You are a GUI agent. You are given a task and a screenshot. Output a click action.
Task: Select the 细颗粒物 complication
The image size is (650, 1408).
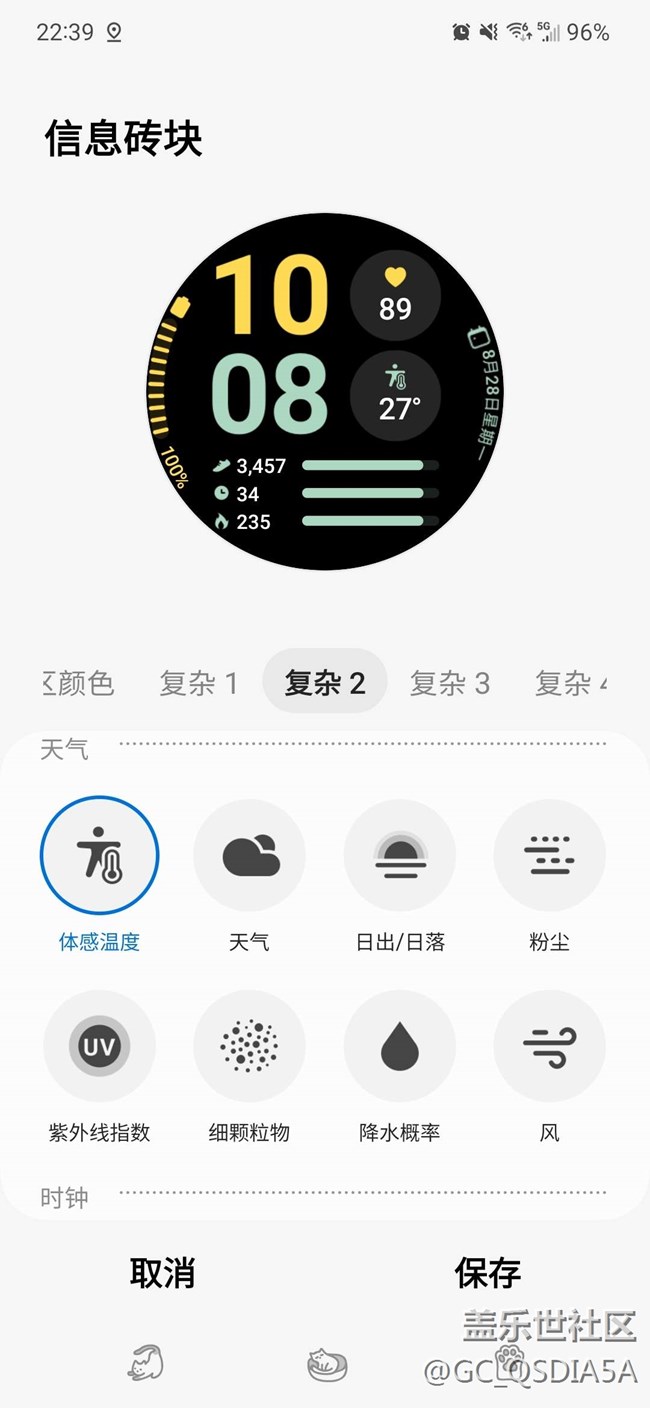pos(249,1047)
